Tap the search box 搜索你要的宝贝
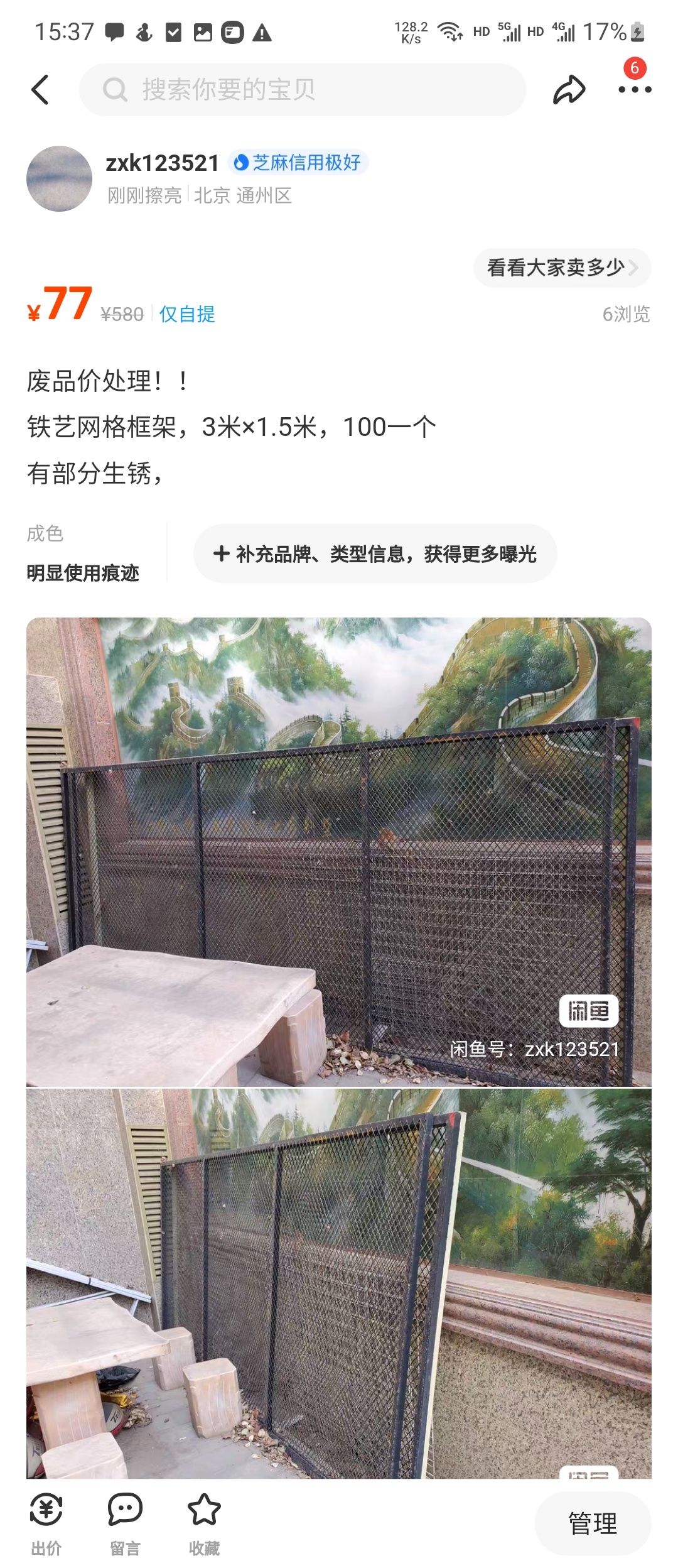The width and height of the screenshot is (678, 1568). pyautogui.click(x=301, y=90)
